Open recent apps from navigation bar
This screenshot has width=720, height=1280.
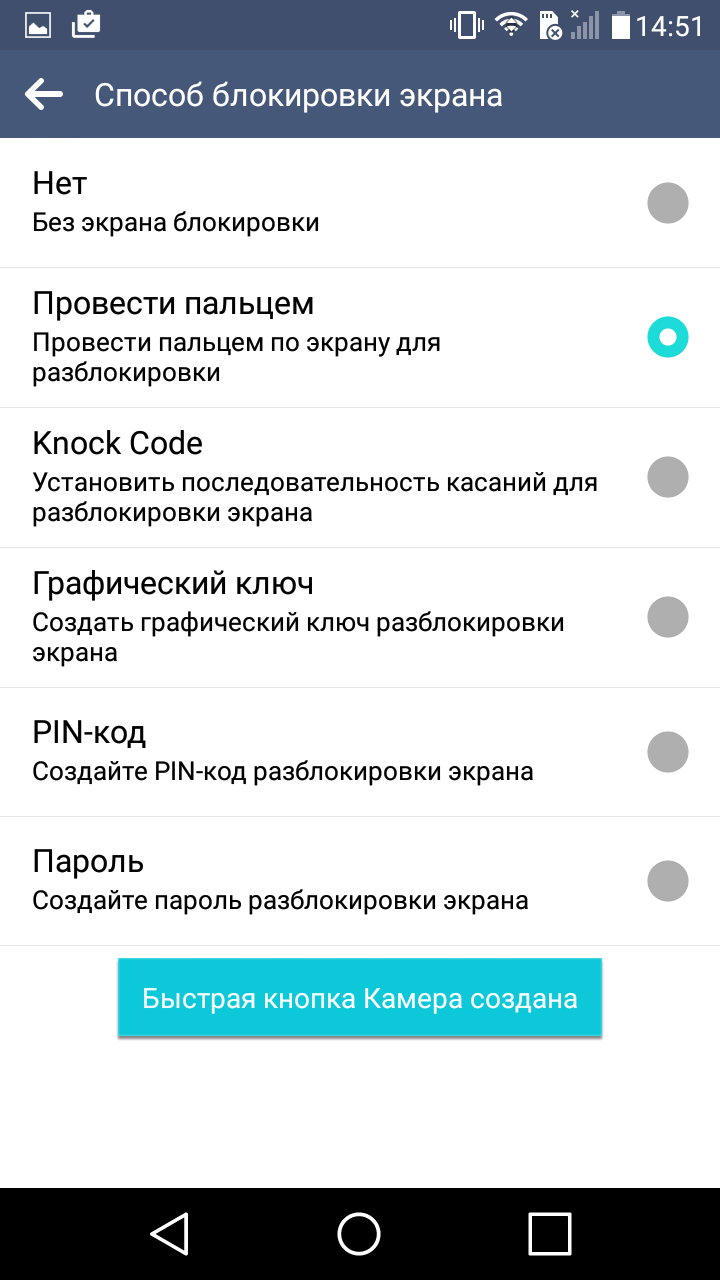549,1233
